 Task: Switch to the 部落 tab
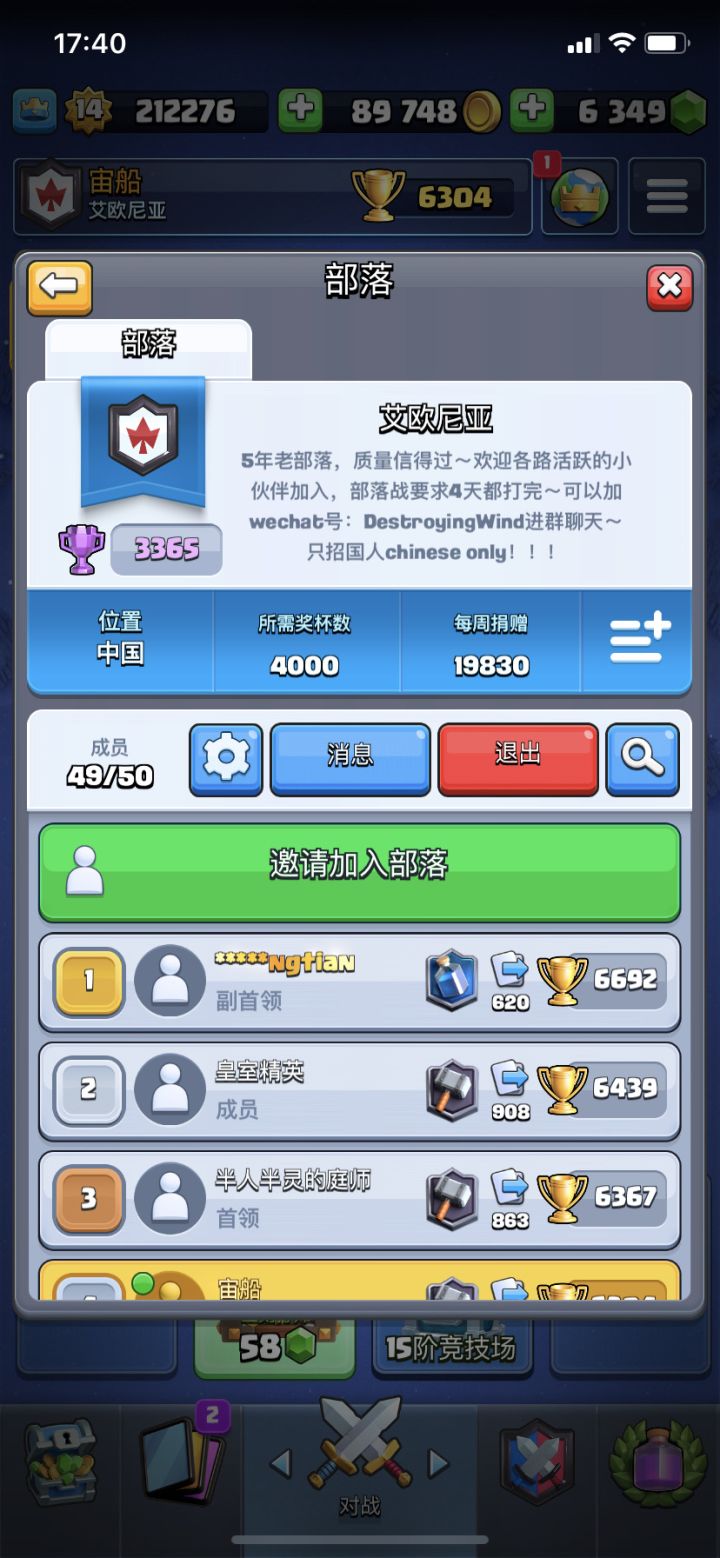[x=147, y=343]
